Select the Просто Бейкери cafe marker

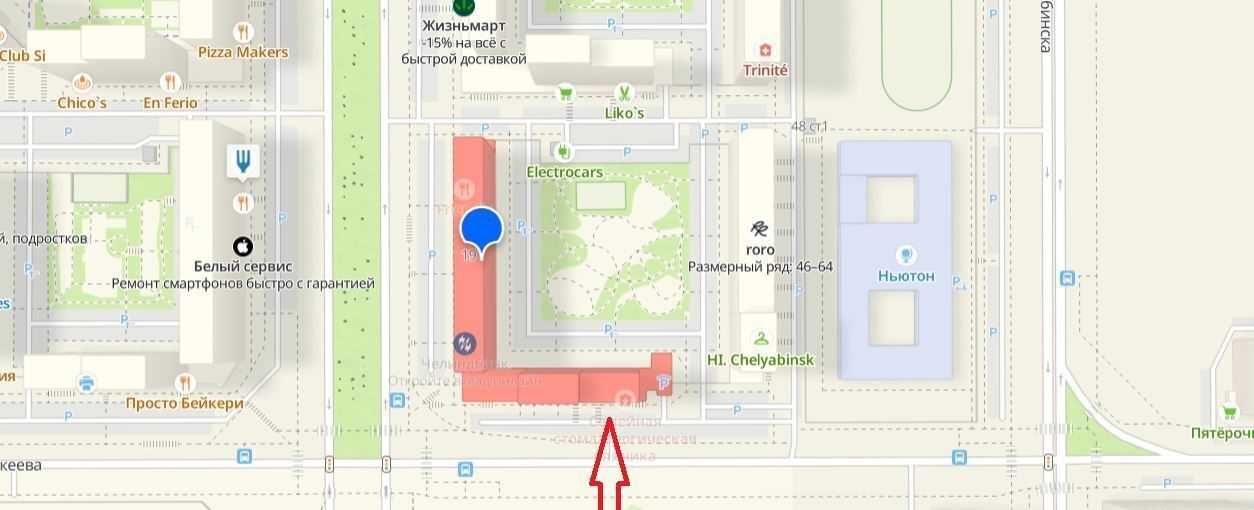click(x=184, y=384)
